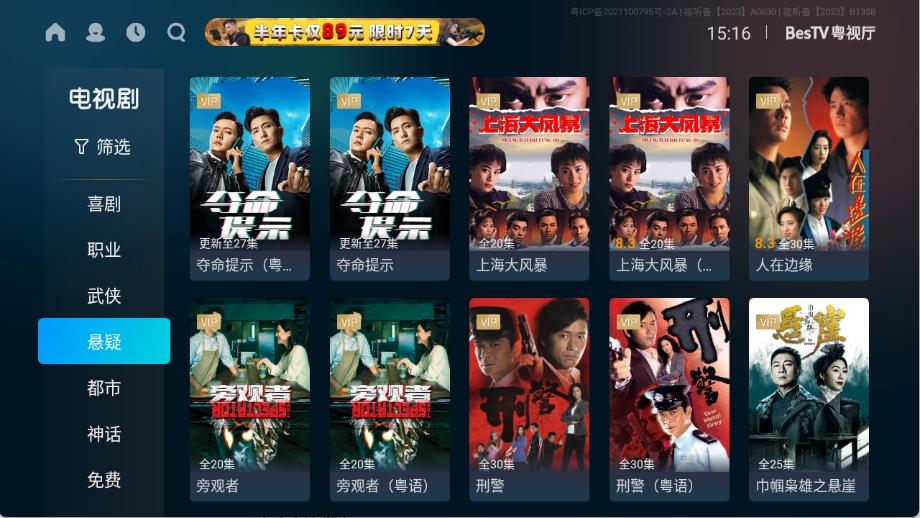Open the user account icon
920x518 pixels.
(95, 33)
